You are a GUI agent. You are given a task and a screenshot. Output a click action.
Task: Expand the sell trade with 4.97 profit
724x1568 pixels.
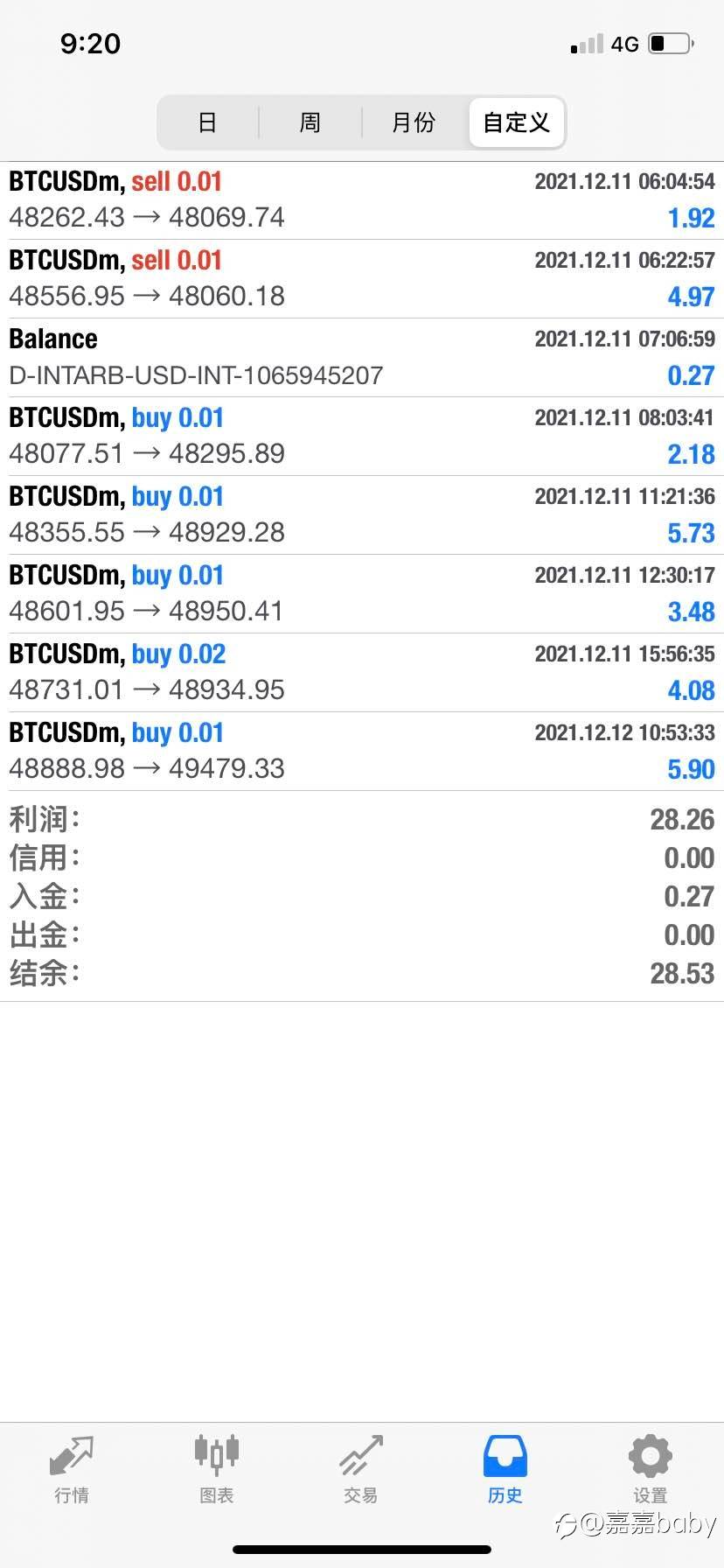[362, 279]
